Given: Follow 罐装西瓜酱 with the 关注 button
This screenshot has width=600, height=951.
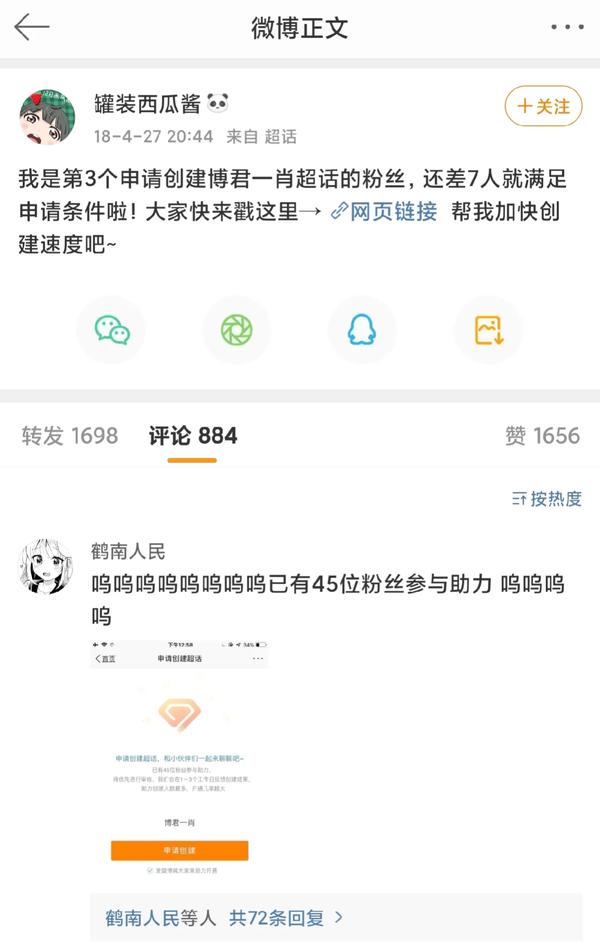Looking at the screenshot, I should pos(543,106).
